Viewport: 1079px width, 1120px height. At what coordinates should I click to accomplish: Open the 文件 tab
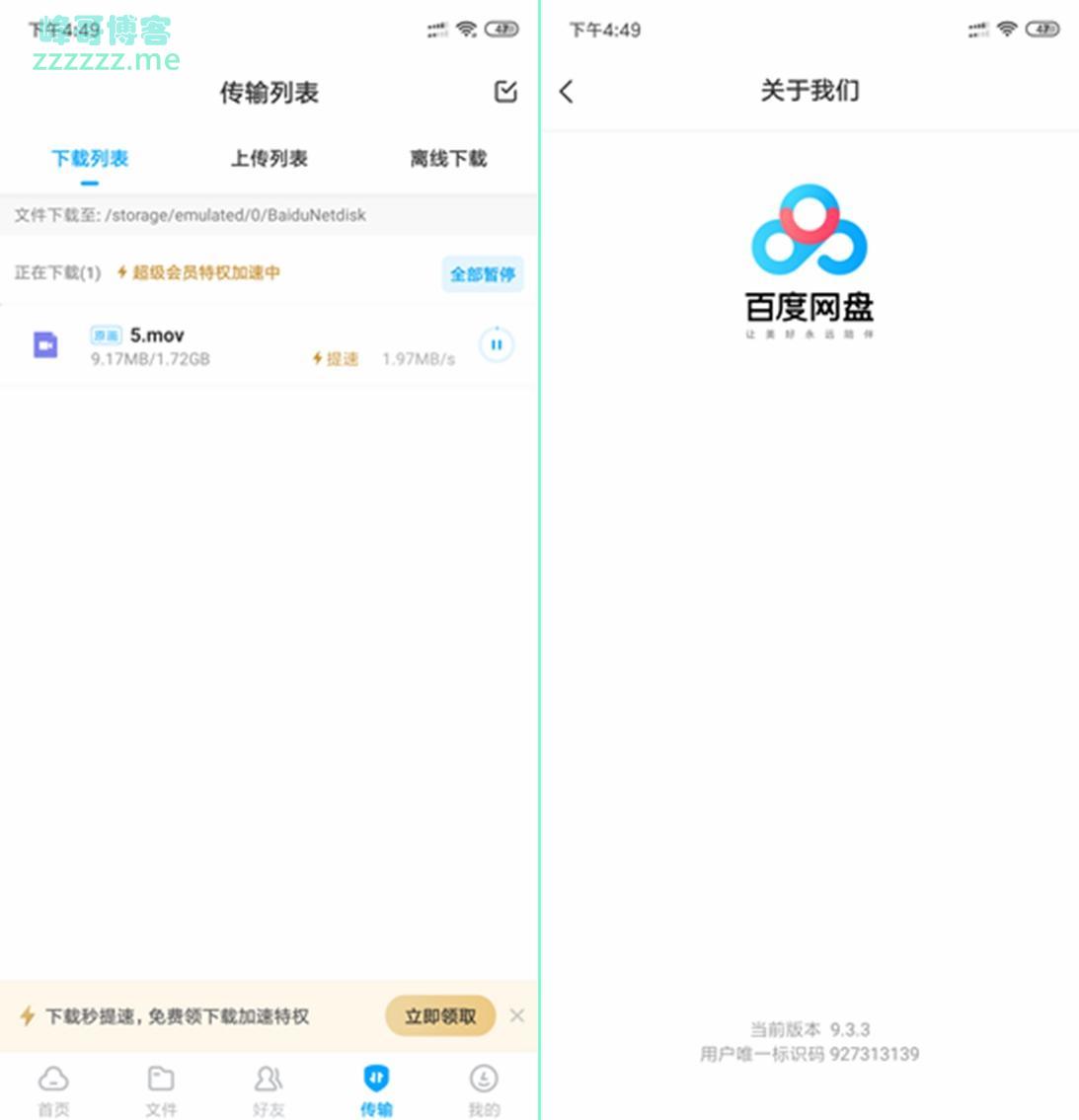point(161,1089)
